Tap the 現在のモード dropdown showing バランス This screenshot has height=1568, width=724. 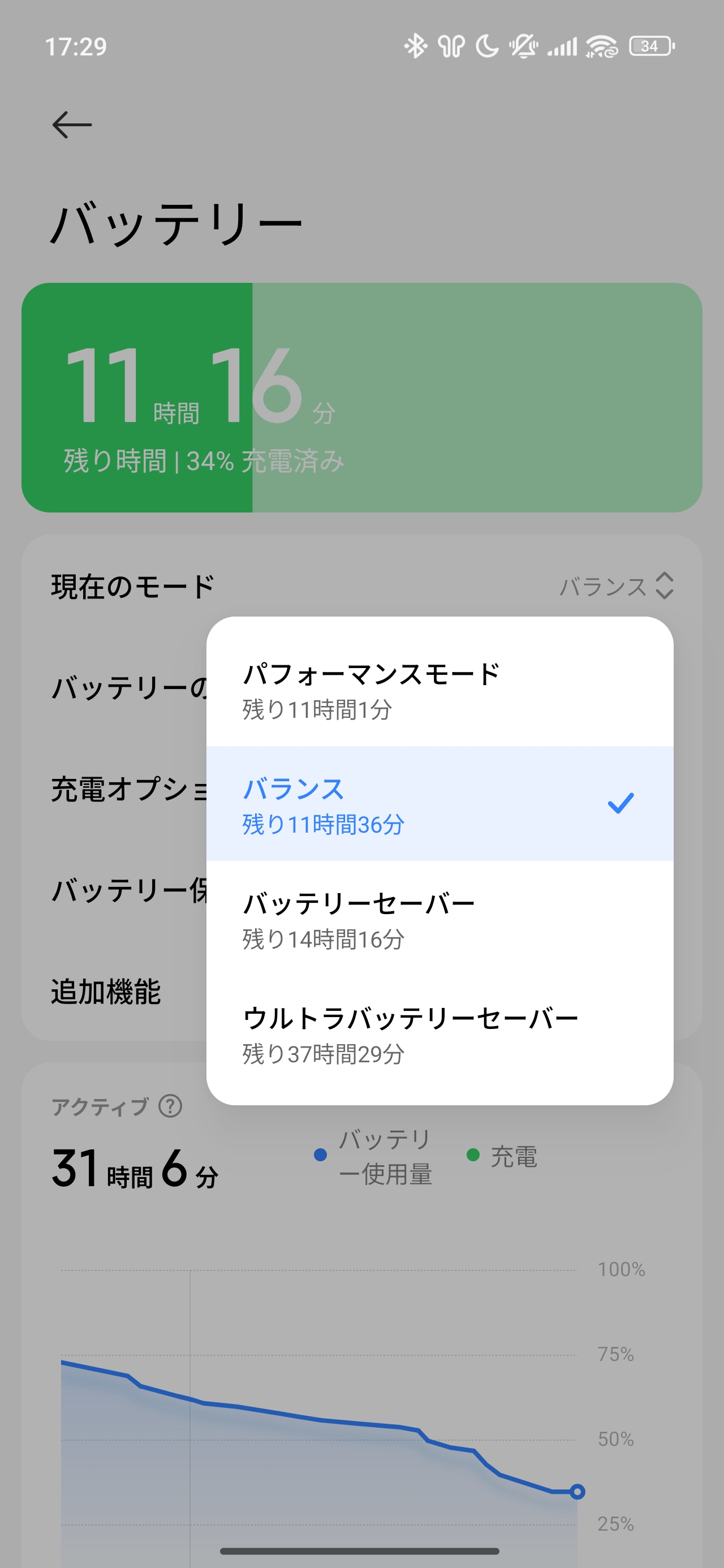[616, 586]
